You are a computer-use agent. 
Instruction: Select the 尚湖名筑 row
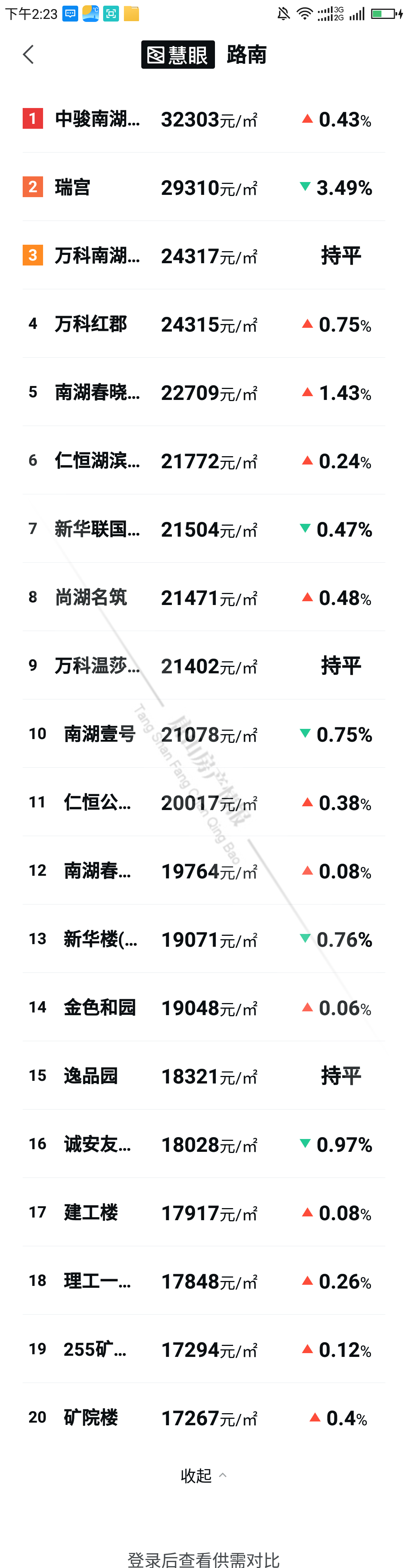[203, 597]
